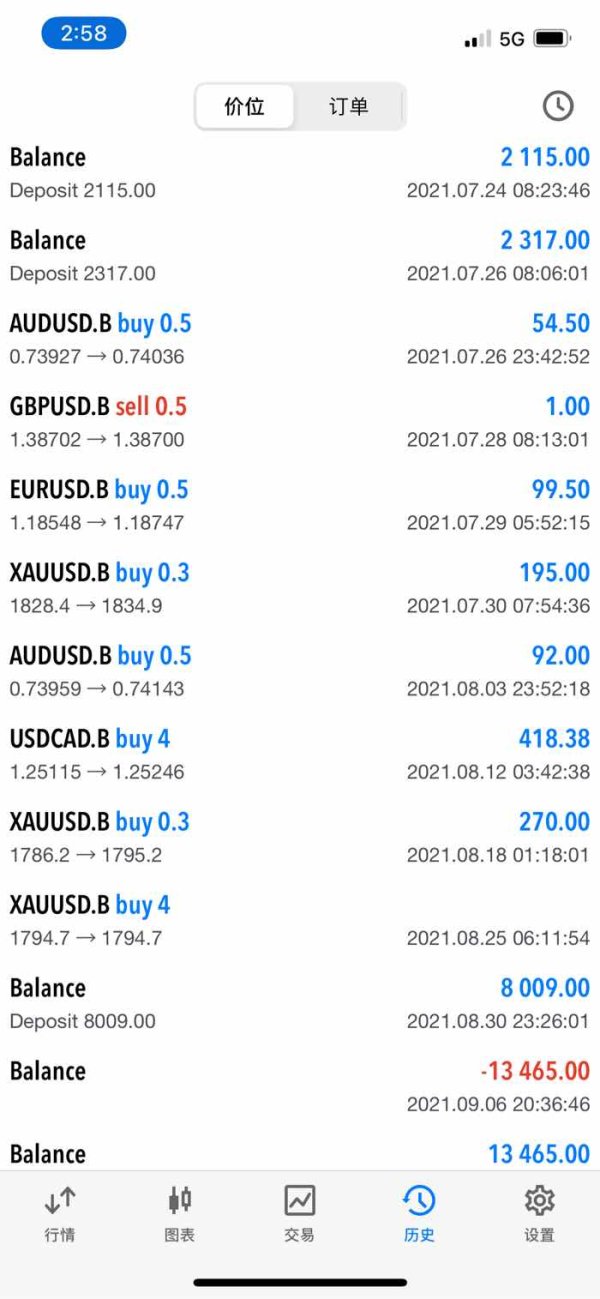Select the 价位 segment

point(244,106)
